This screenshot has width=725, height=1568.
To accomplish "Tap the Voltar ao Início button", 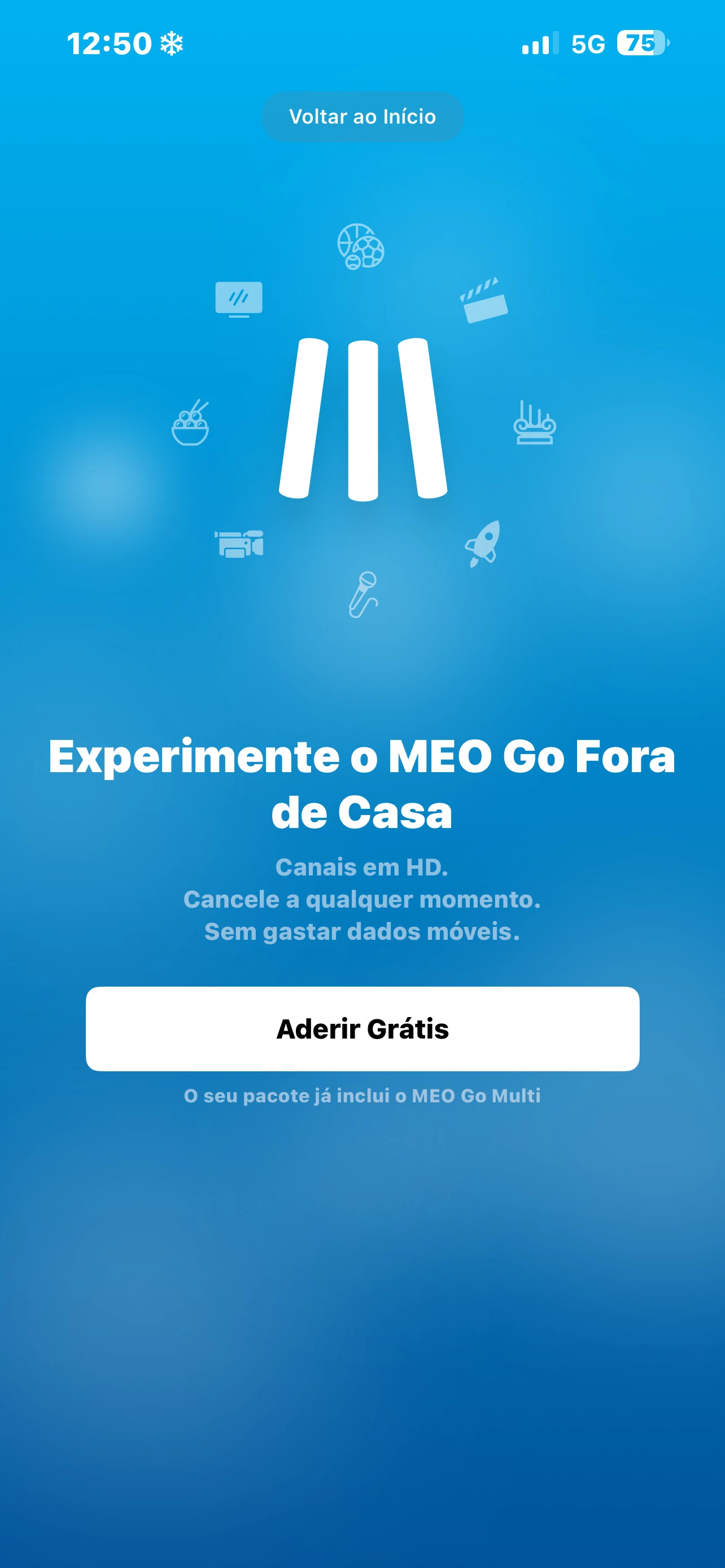I will coord(362,116).
